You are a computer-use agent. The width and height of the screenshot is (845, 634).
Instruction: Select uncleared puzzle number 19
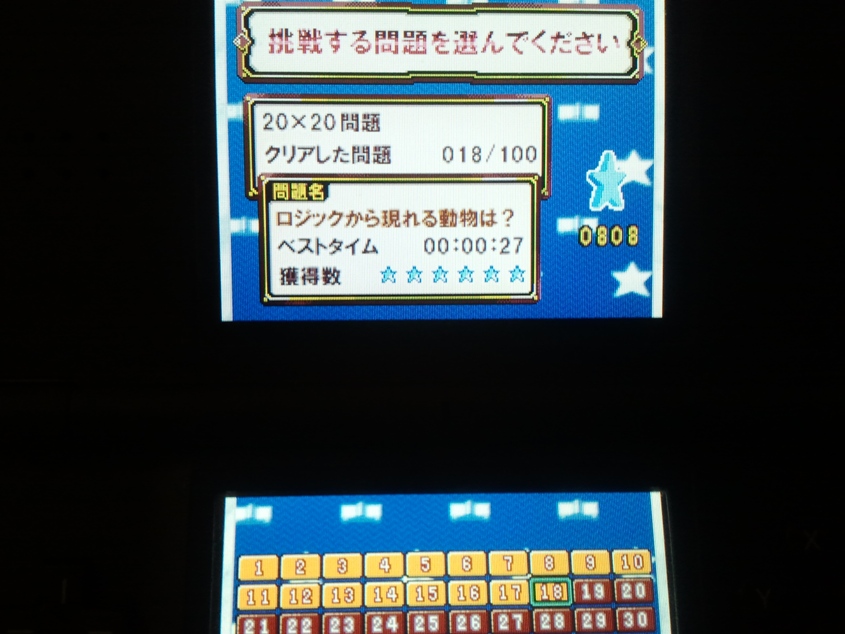(x=591, y=591)
